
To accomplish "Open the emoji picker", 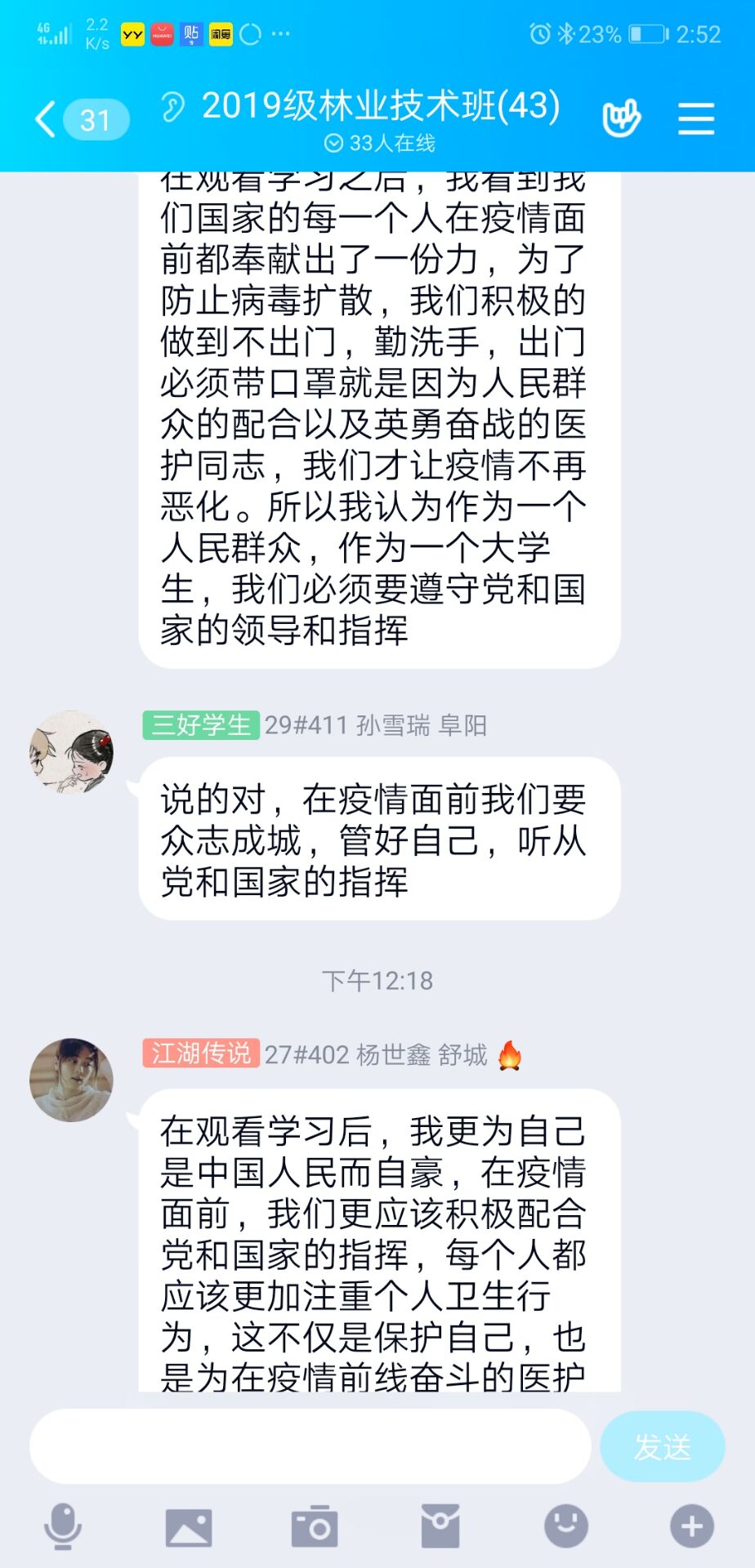I will [566, 1526].
